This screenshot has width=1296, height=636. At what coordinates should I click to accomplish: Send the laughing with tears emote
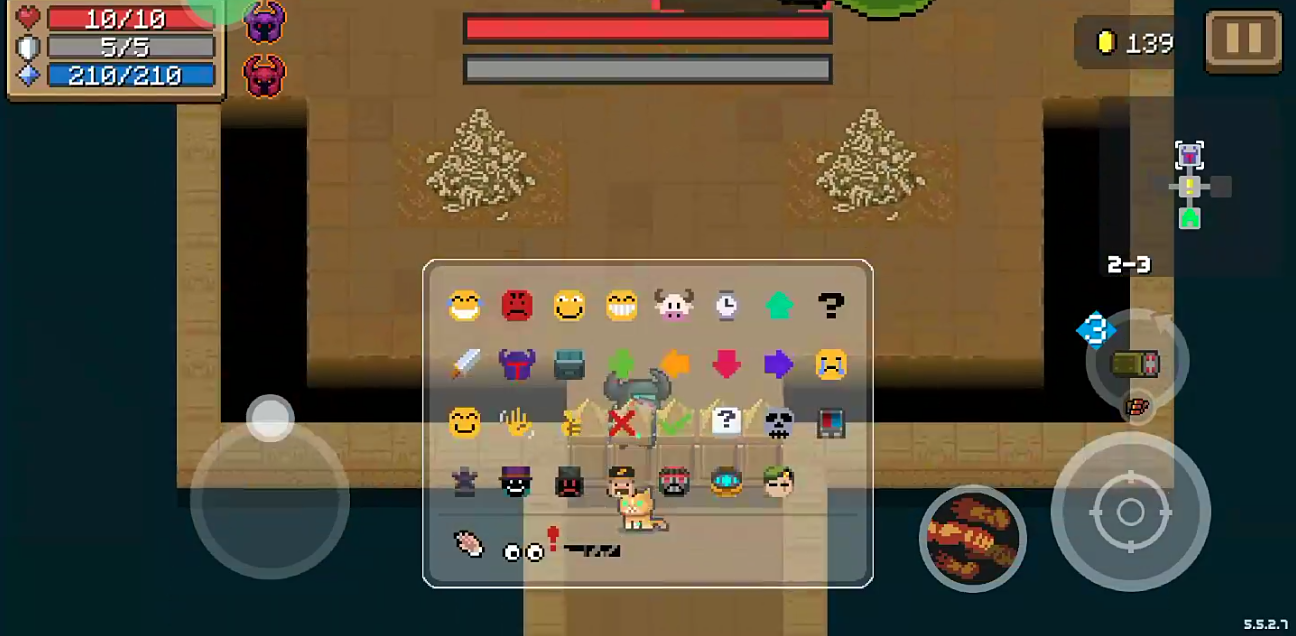click(464, 305)
